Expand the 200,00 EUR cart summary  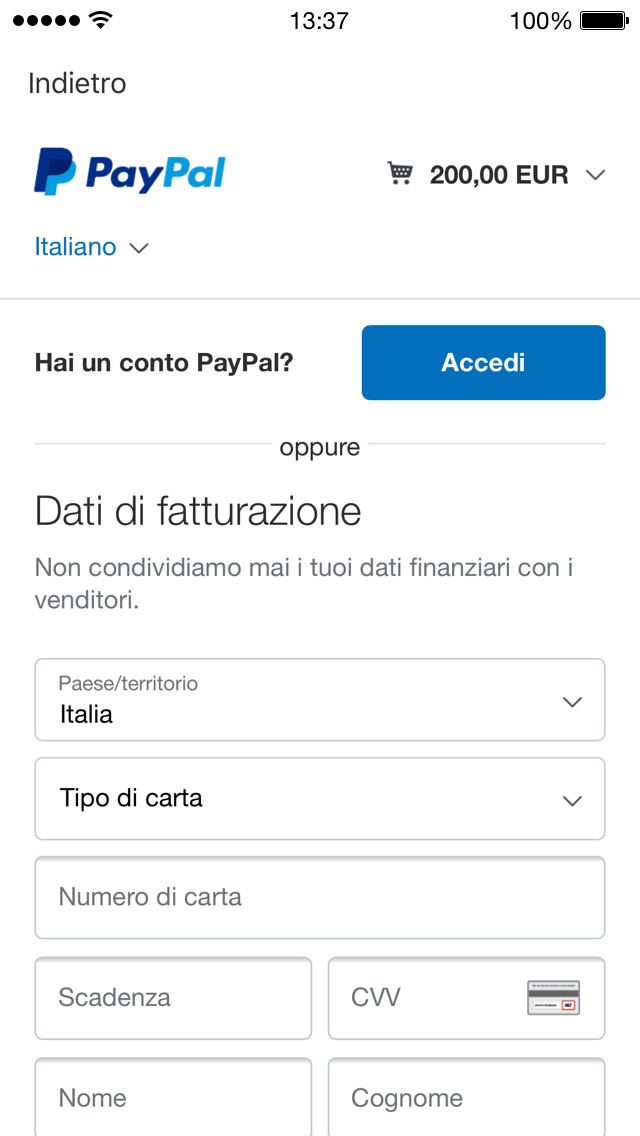(496, 175)
